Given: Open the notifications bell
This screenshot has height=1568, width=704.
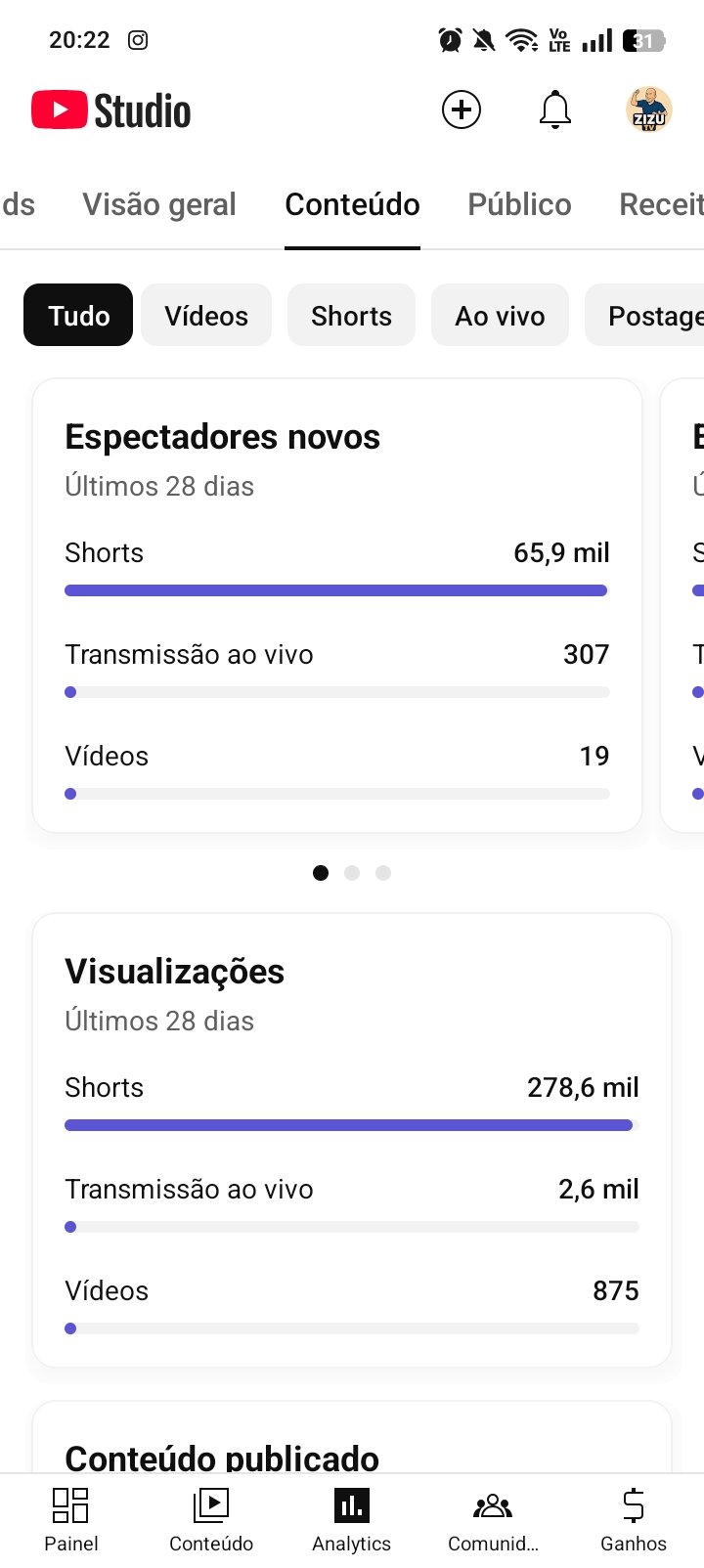Looking at the screenshot, I should click(554, 109).
